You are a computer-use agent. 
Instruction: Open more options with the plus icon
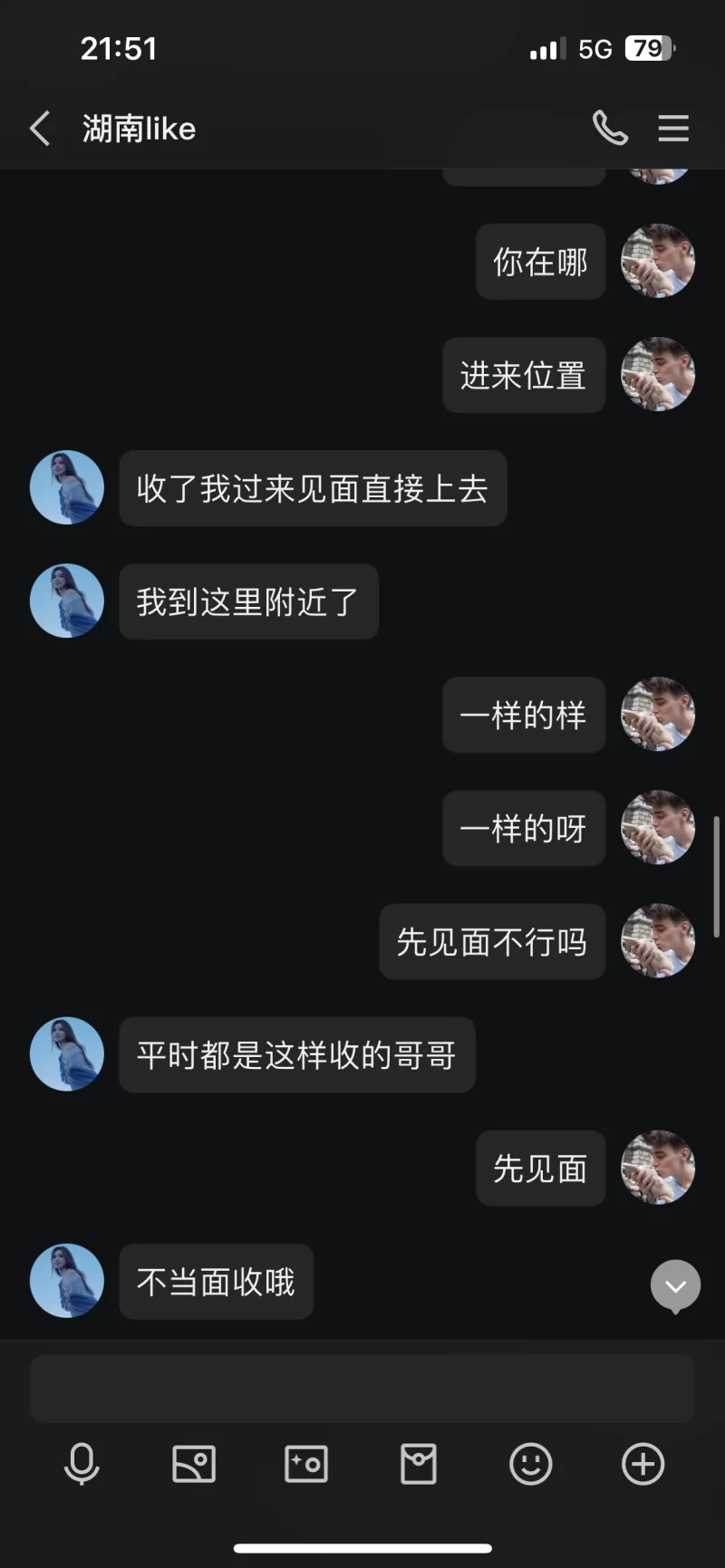pos(643,1464)
